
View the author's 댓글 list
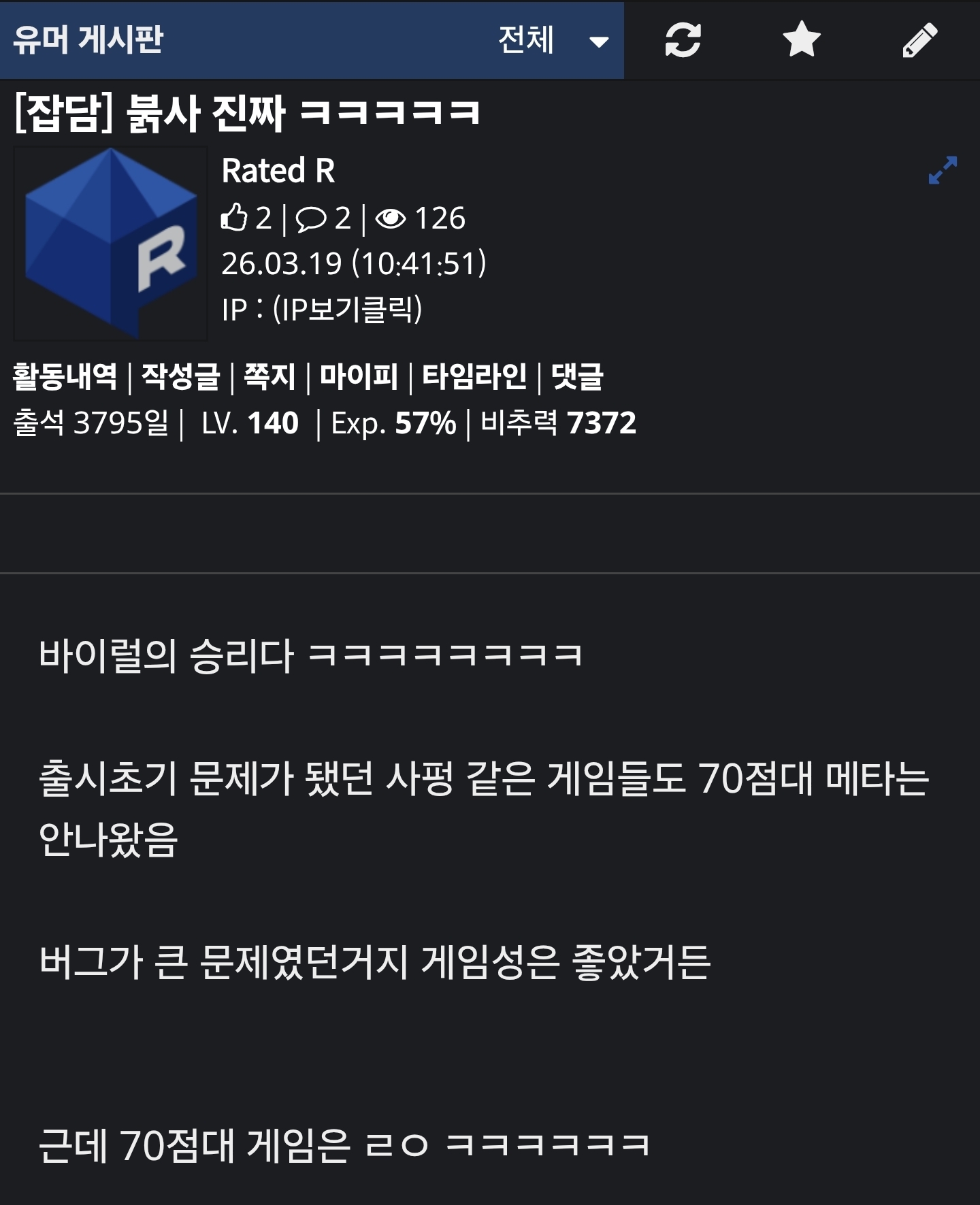pos(577,376)
